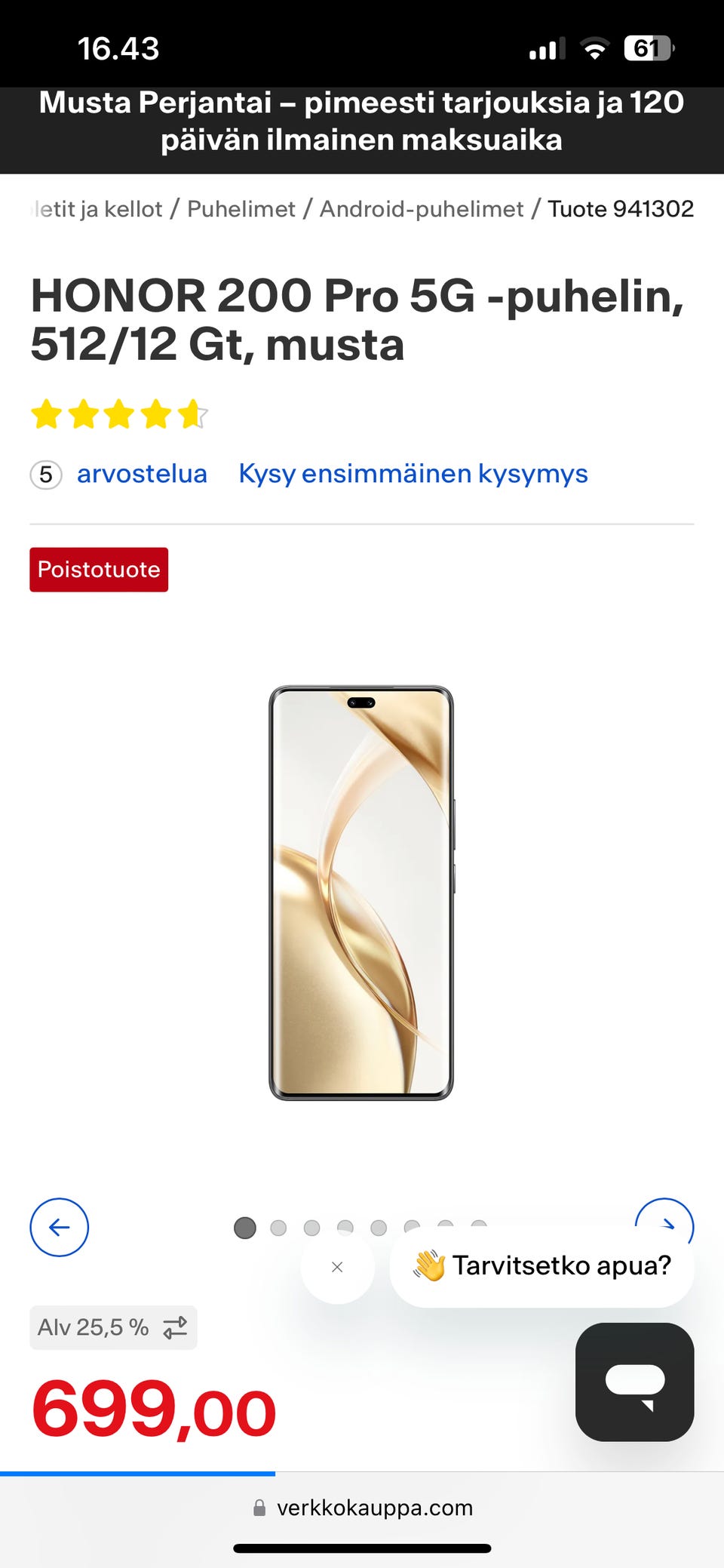
Task: Click the right arrow carousel navigation icon
Action: coord(665,1228)
